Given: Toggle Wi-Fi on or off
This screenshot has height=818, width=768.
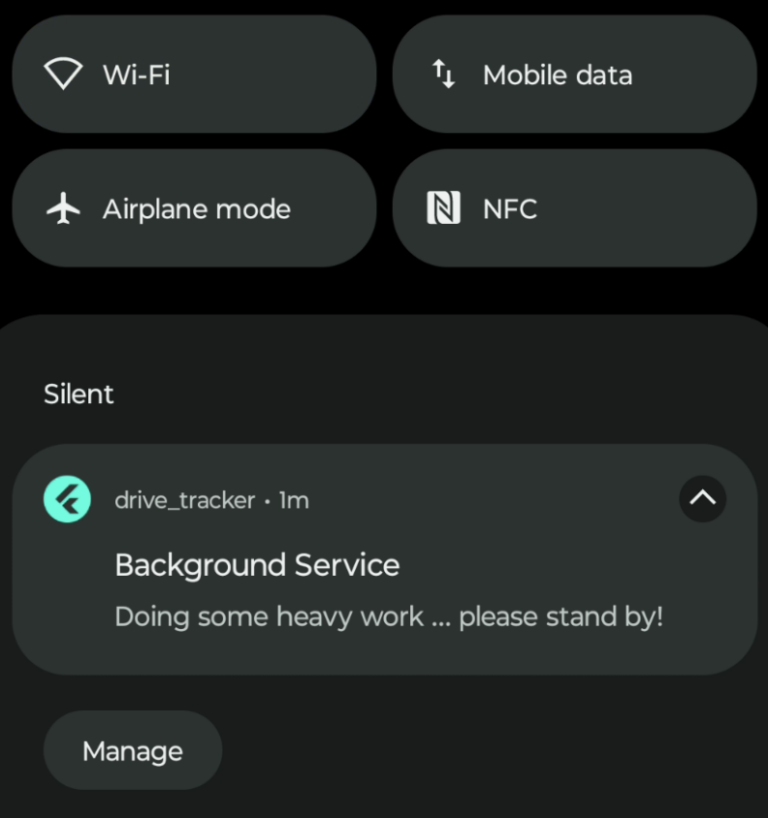Looking at the screenshot, I should (x=193, y=74).
